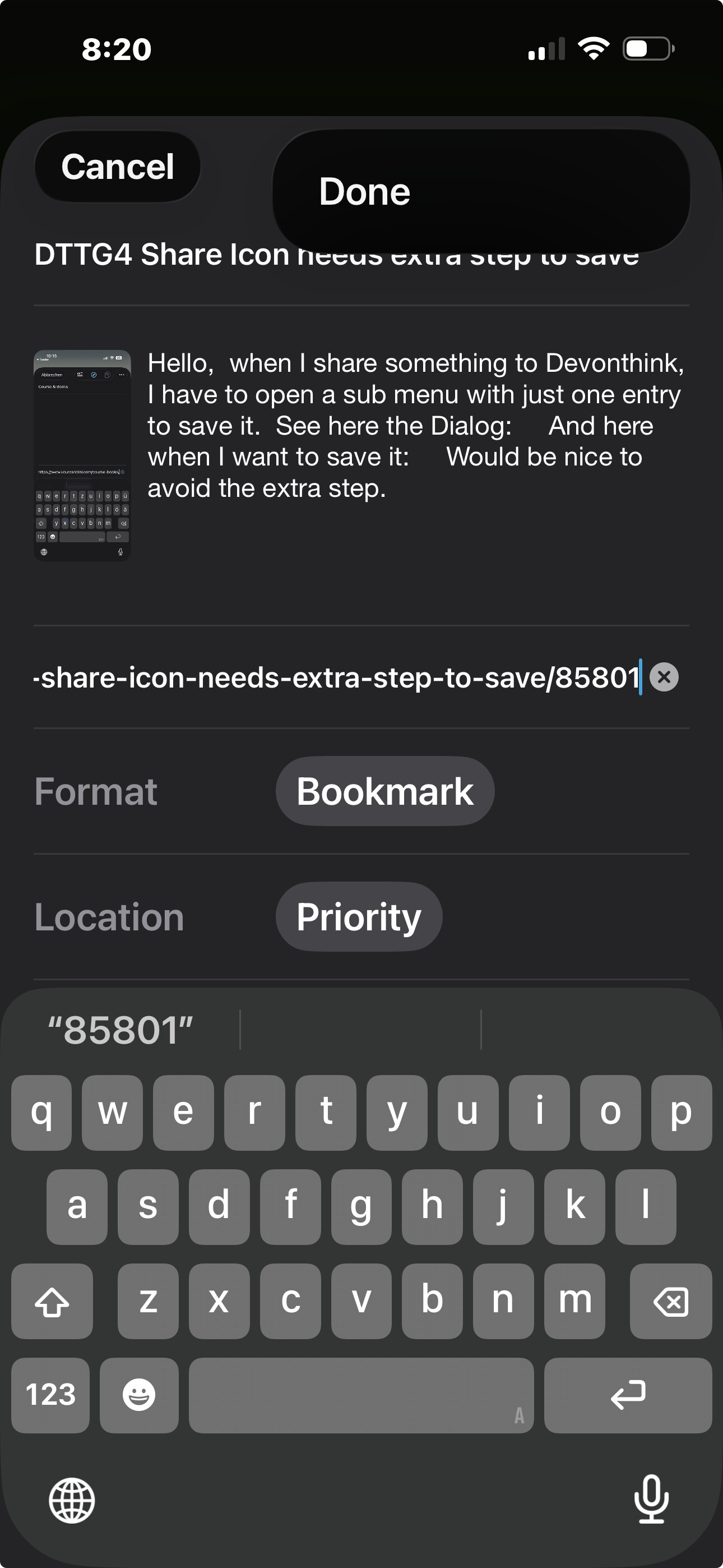723x1568 pixels.
Task: Clear the URL text field
Action: [664, 677]
